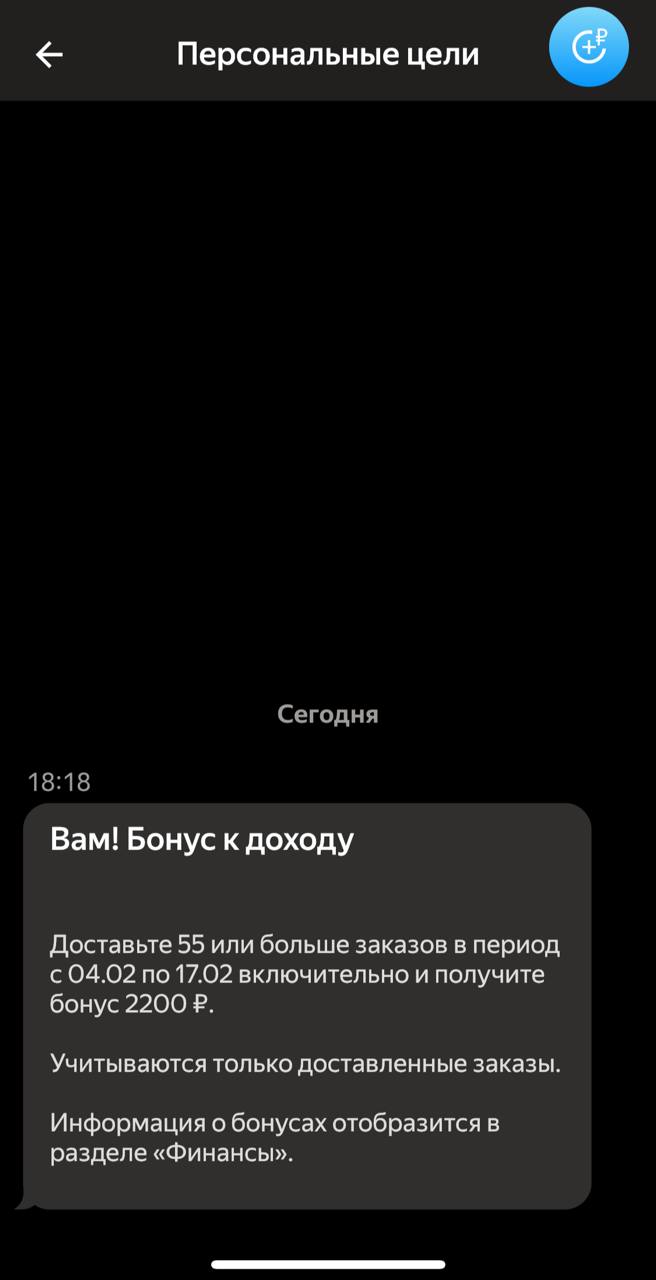Image resolution: width=656 pixels, height=1280 pixels.
Task: Open the blue ruble bonus button
Action: tap(589, 47)
